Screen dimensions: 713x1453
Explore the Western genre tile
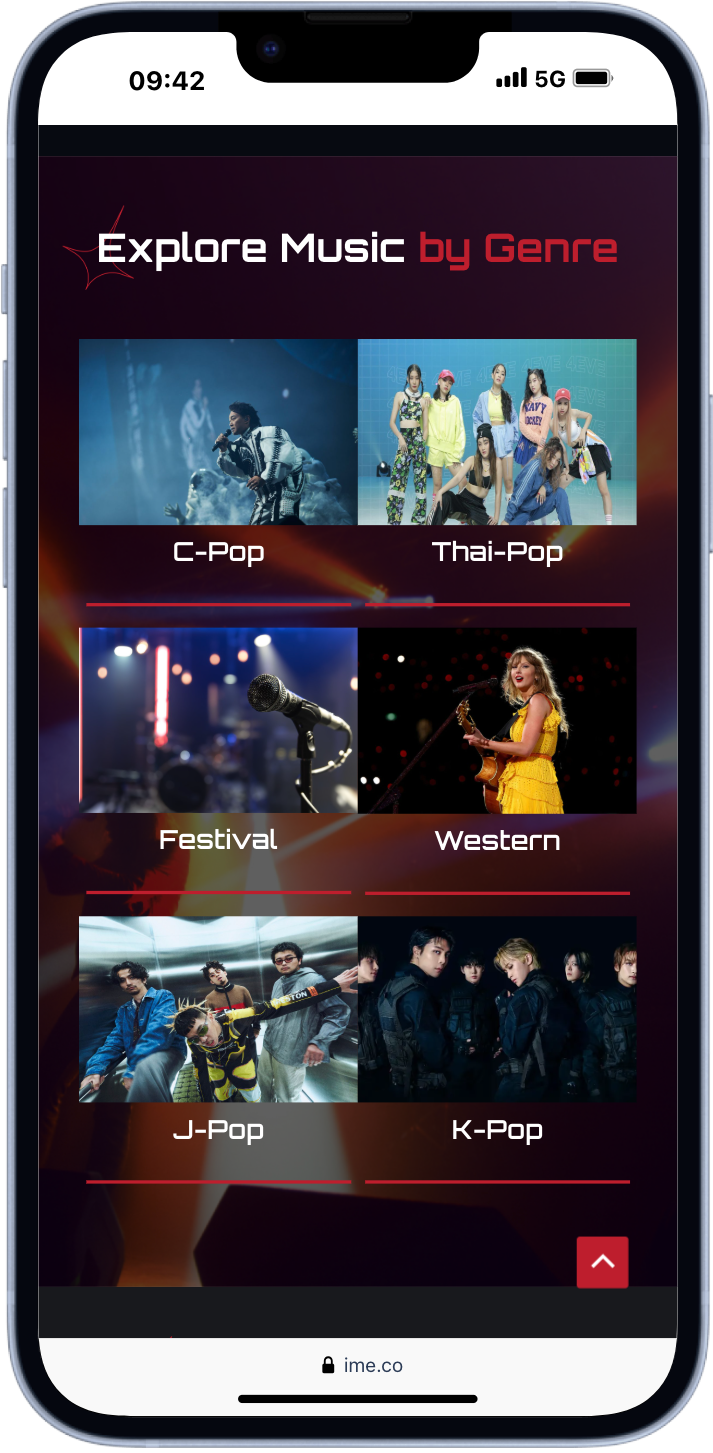click(497, 760)
